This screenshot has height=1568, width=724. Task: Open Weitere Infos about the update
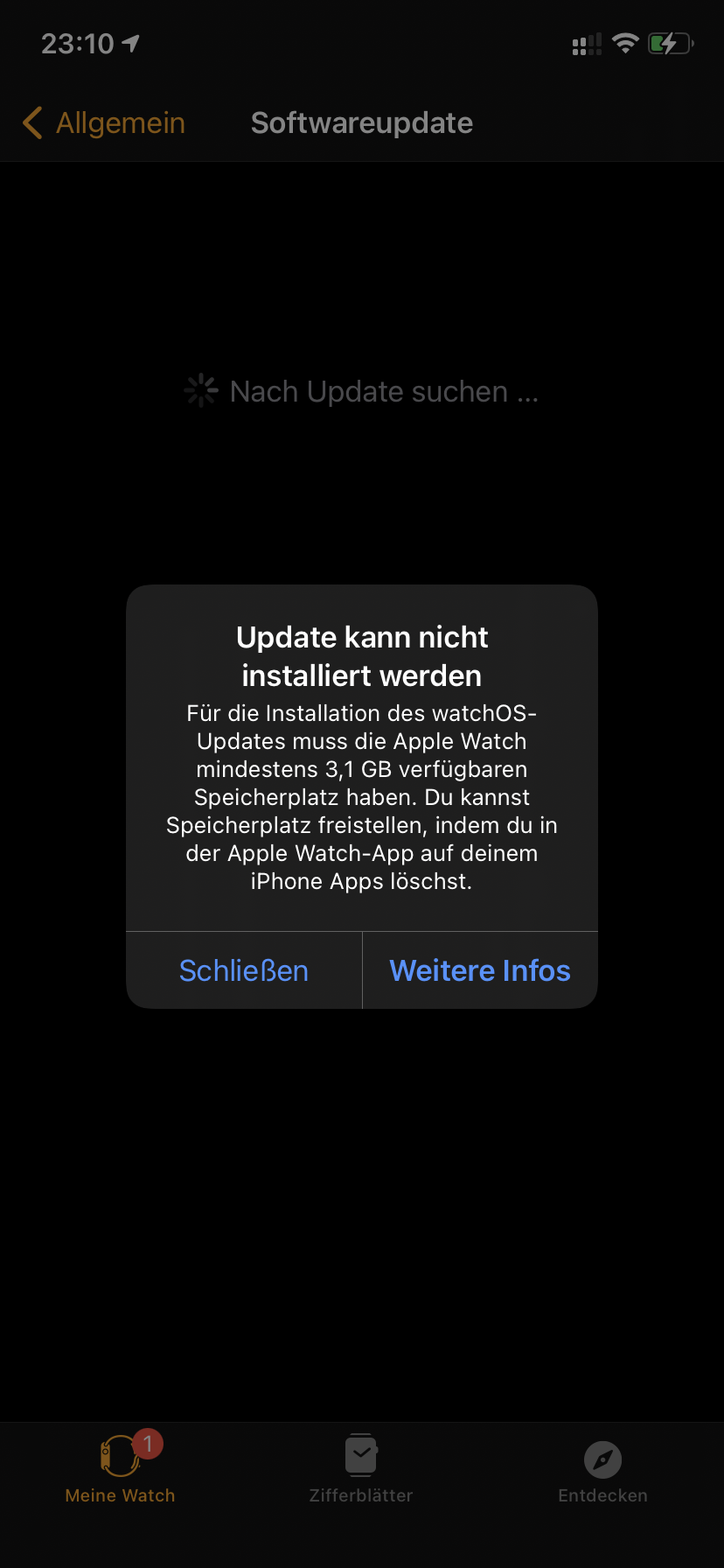(480, 970)
